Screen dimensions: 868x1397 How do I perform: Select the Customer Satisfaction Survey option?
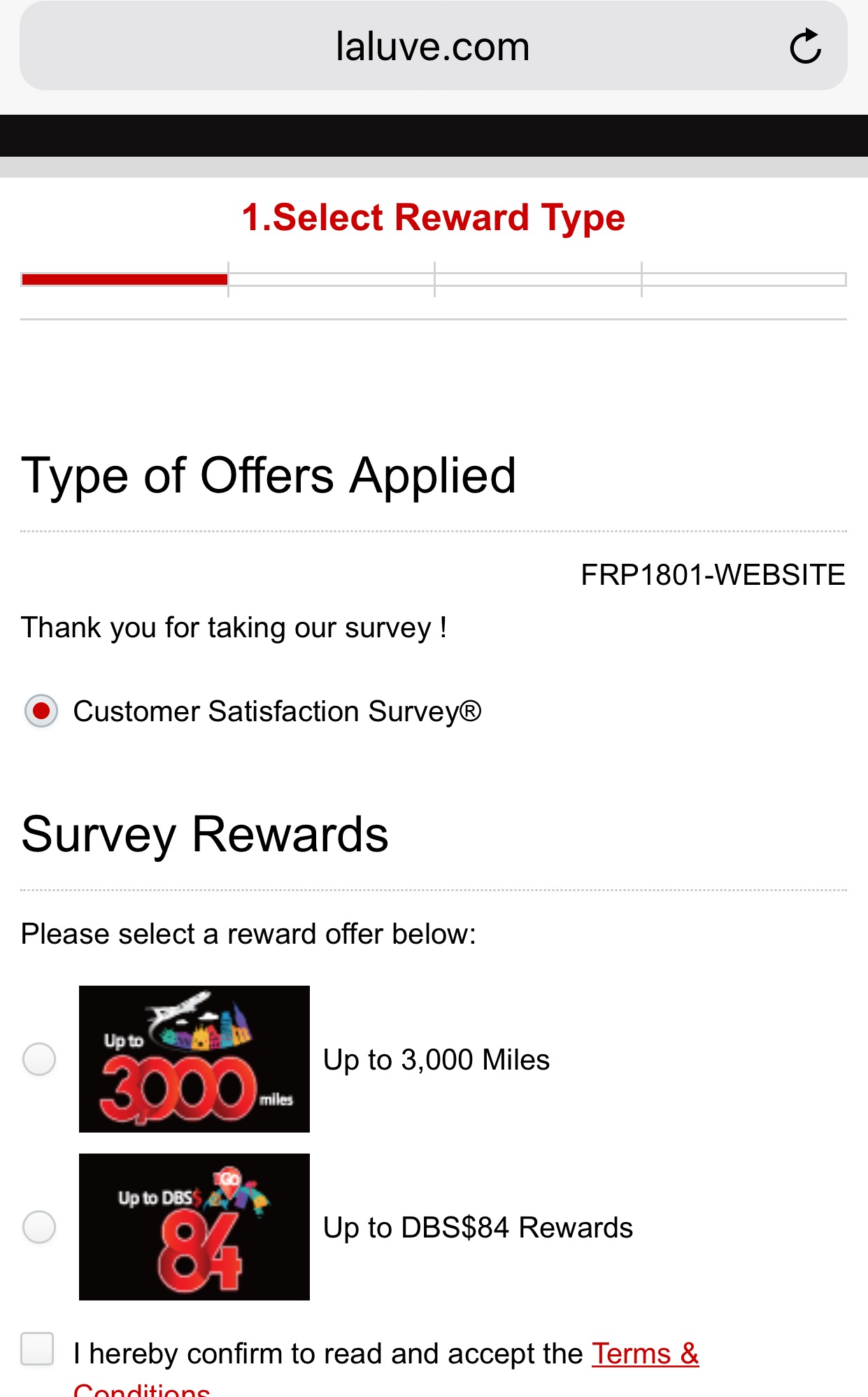point(41,711)
